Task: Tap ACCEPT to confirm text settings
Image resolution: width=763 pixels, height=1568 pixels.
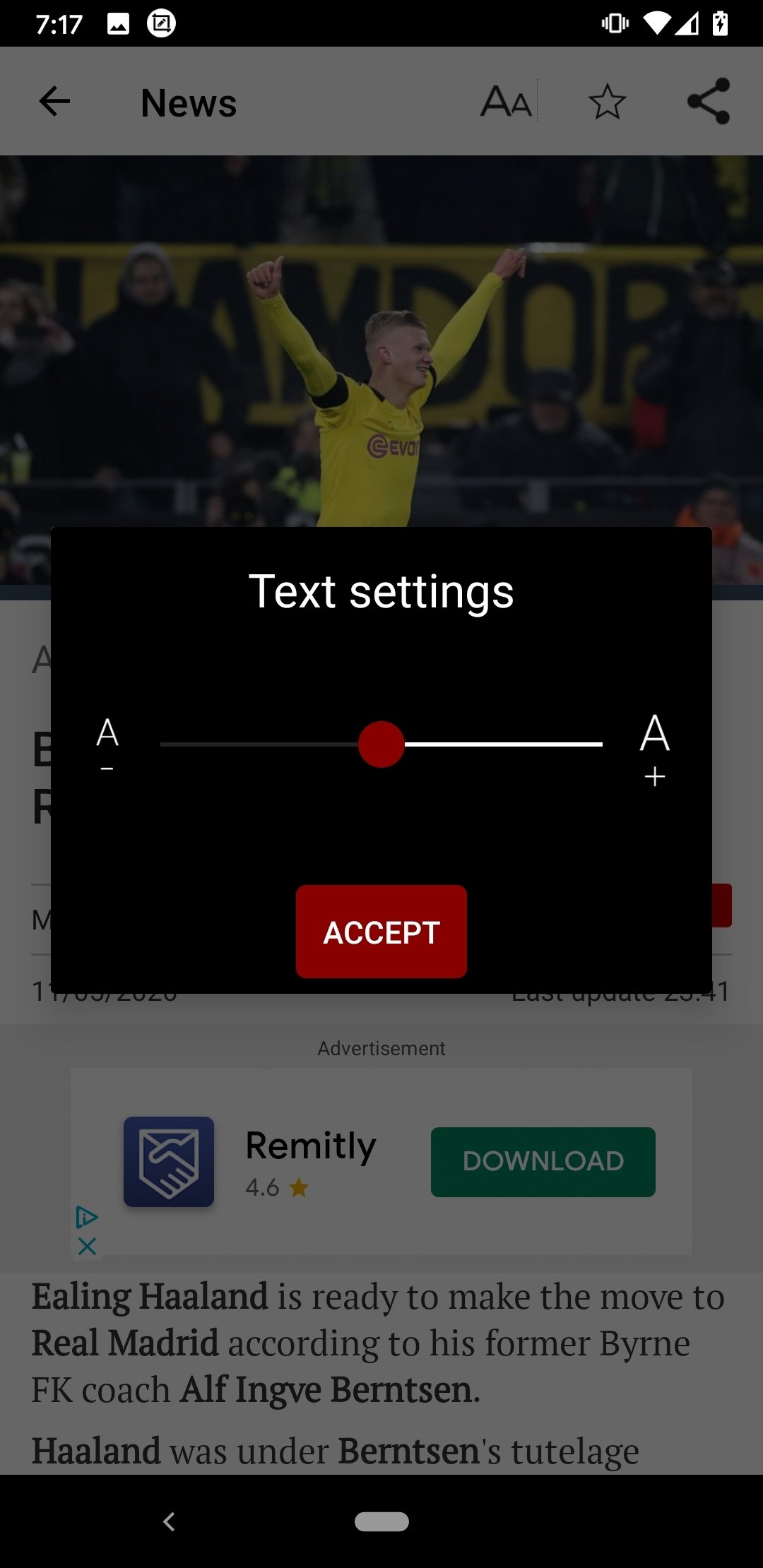Action: [381, 932]
